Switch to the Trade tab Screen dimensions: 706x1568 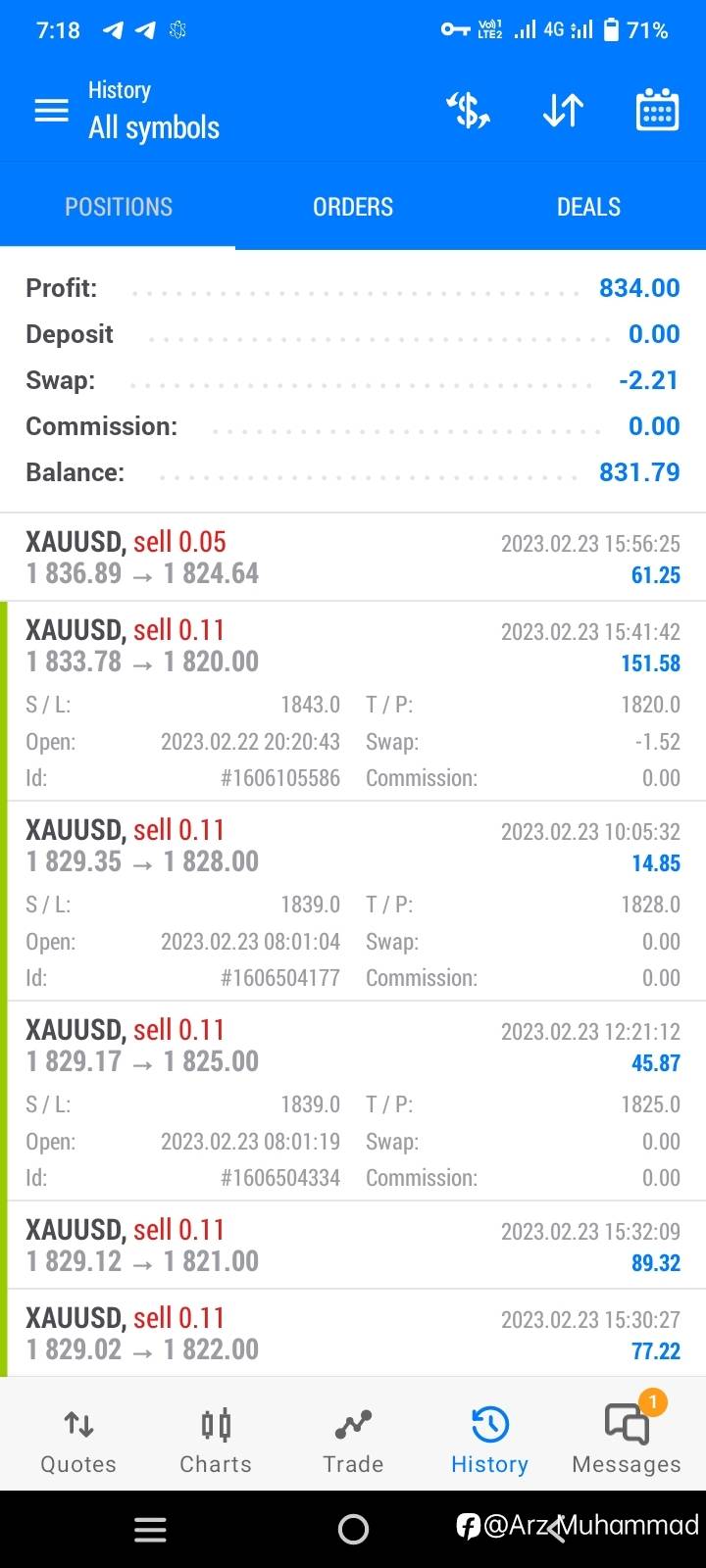click(353, 1441)
